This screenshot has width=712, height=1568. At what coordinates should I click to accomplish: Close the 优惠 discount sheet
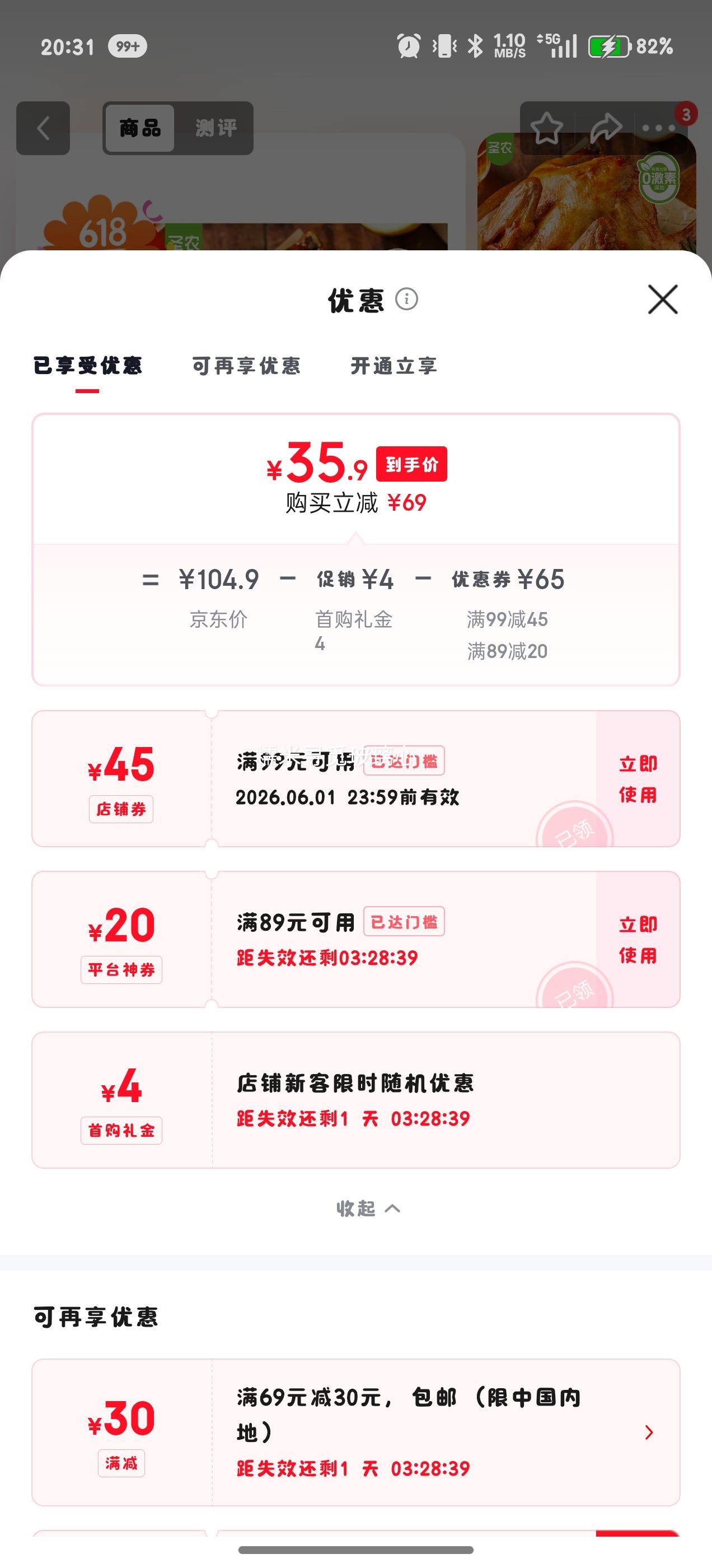tap(663, 300)
